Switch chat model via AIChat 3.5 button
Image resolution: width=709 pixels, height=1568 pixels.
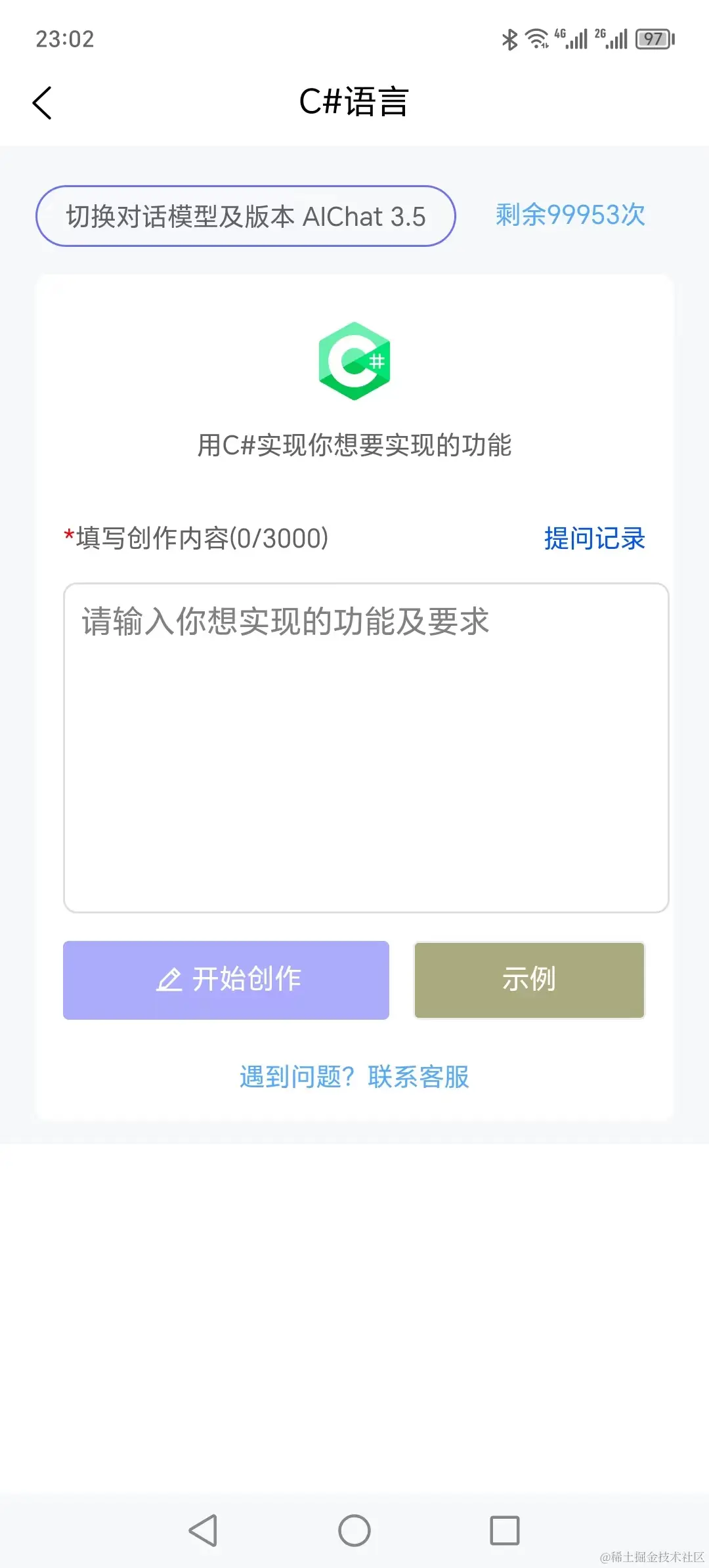tap(246, 216)
